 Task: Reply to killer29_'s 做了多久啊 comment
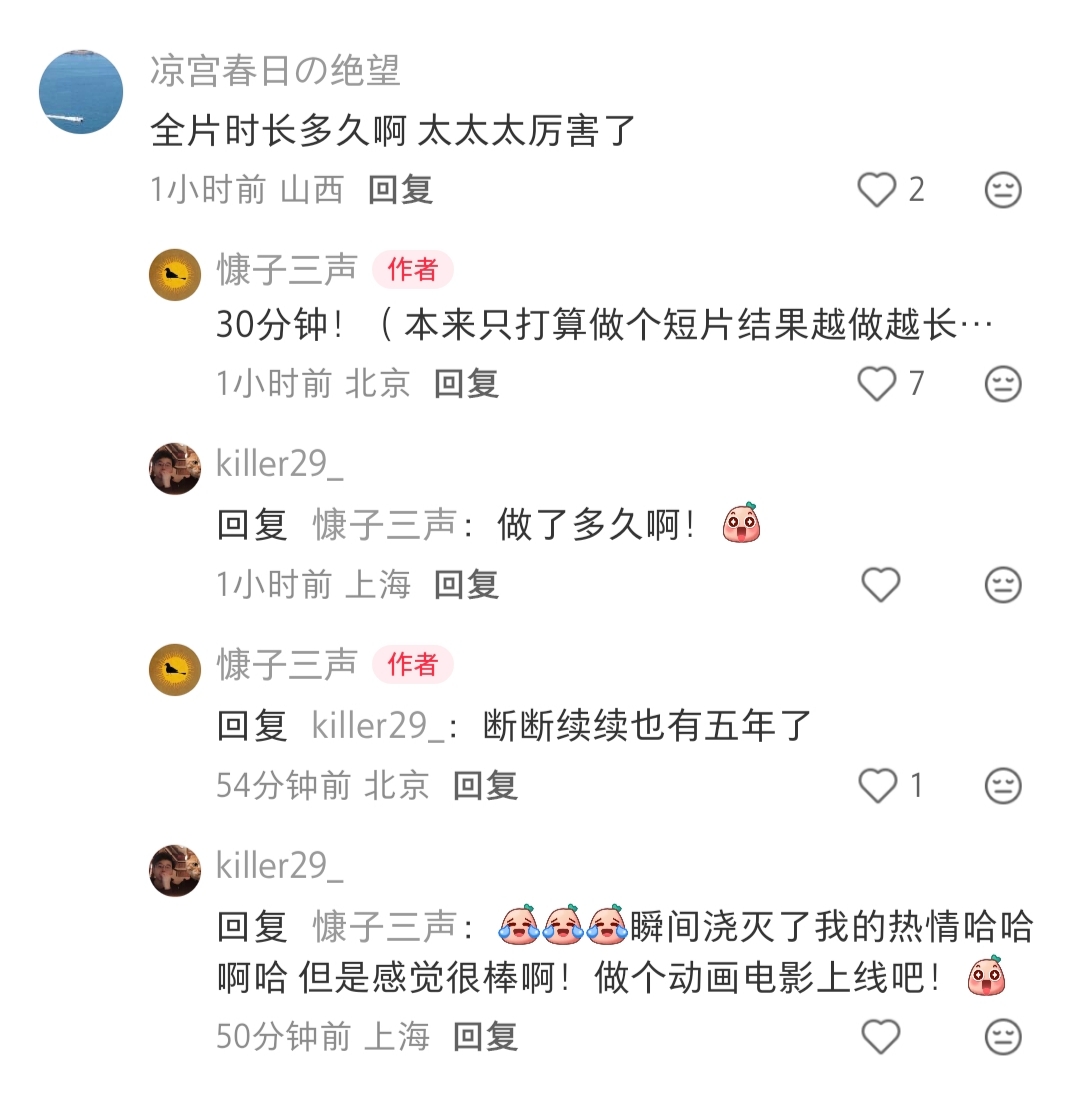[x=466, y=584]
